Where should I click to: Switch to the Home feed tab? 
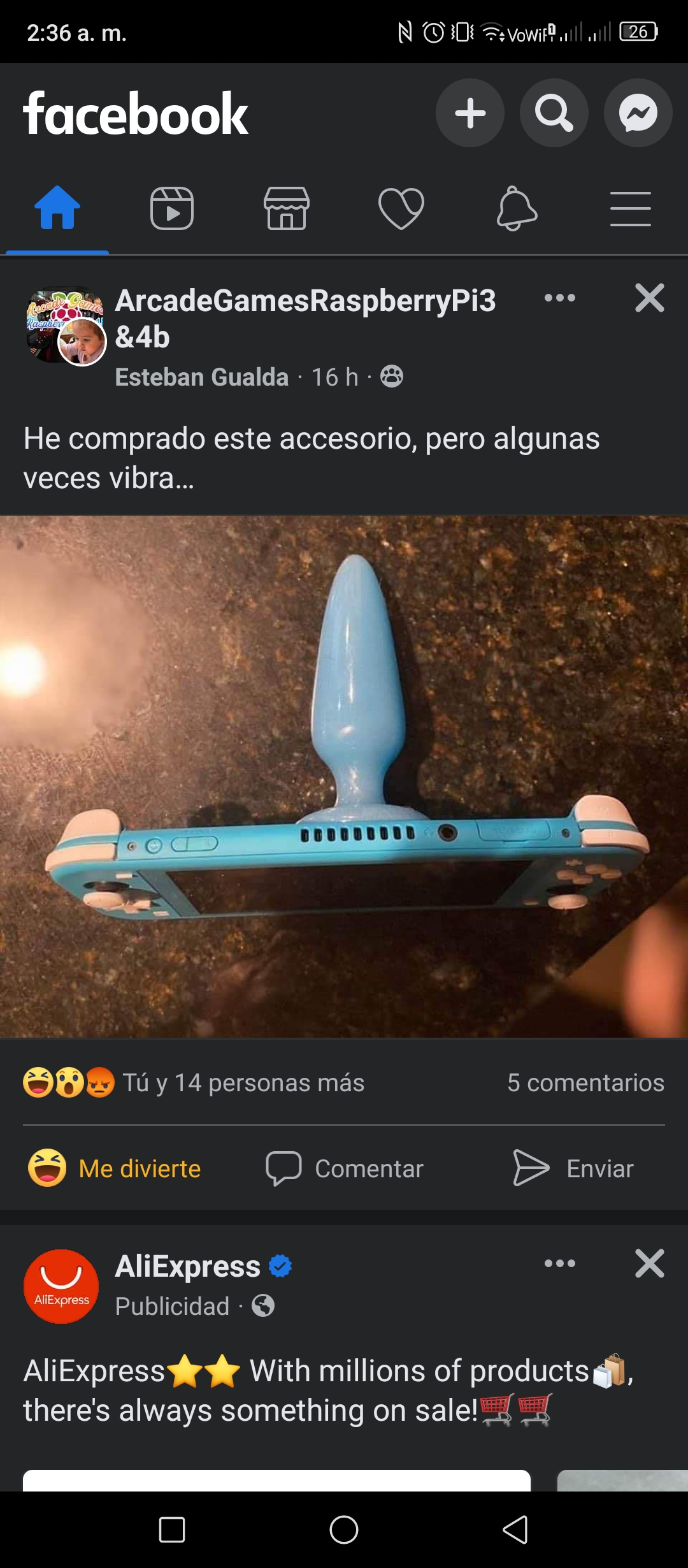click(57, 208)
